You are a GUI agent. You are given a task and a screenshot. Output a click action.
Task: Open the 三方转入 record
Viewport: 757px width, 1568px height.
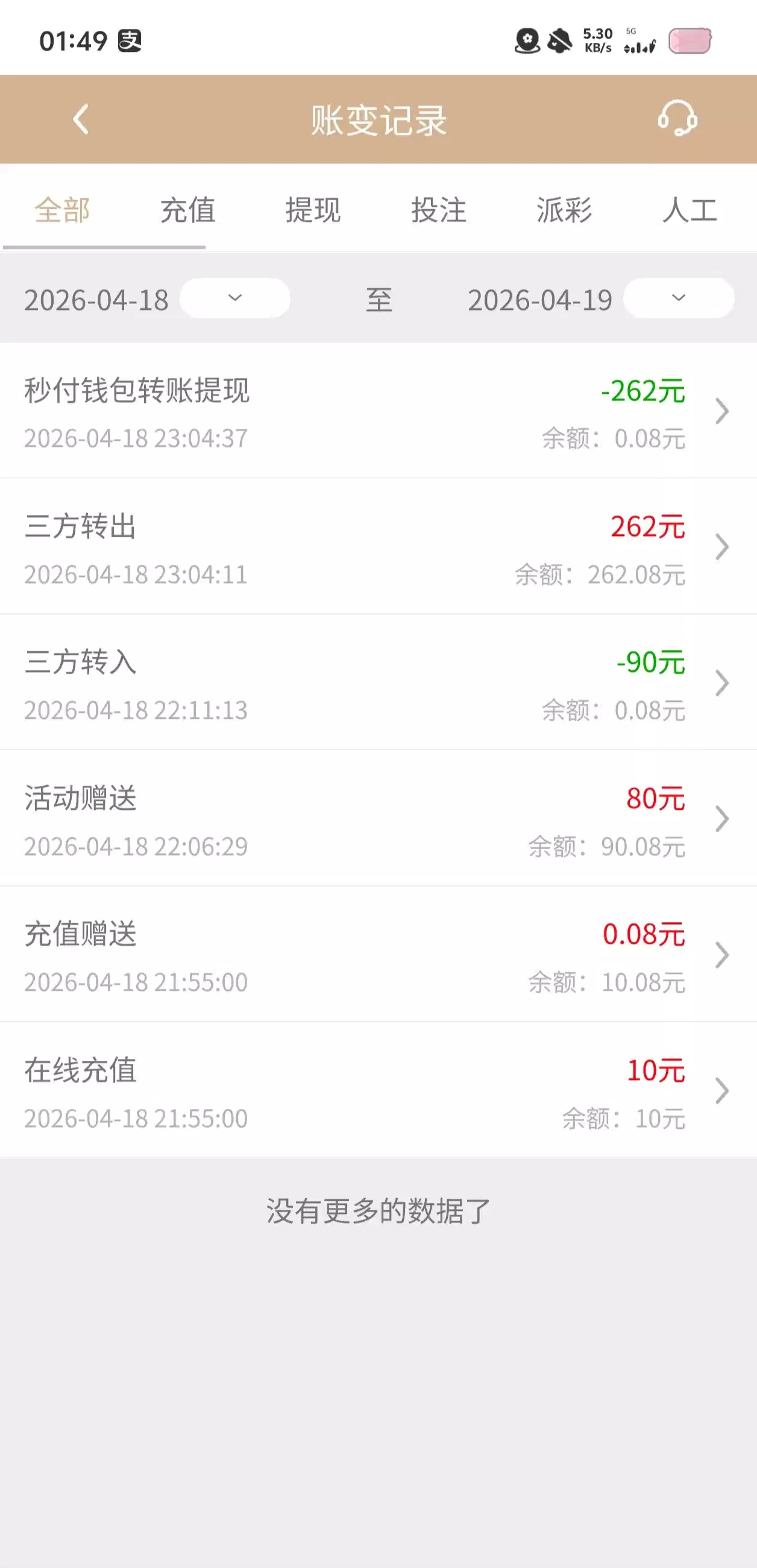[x=377, y=683]
